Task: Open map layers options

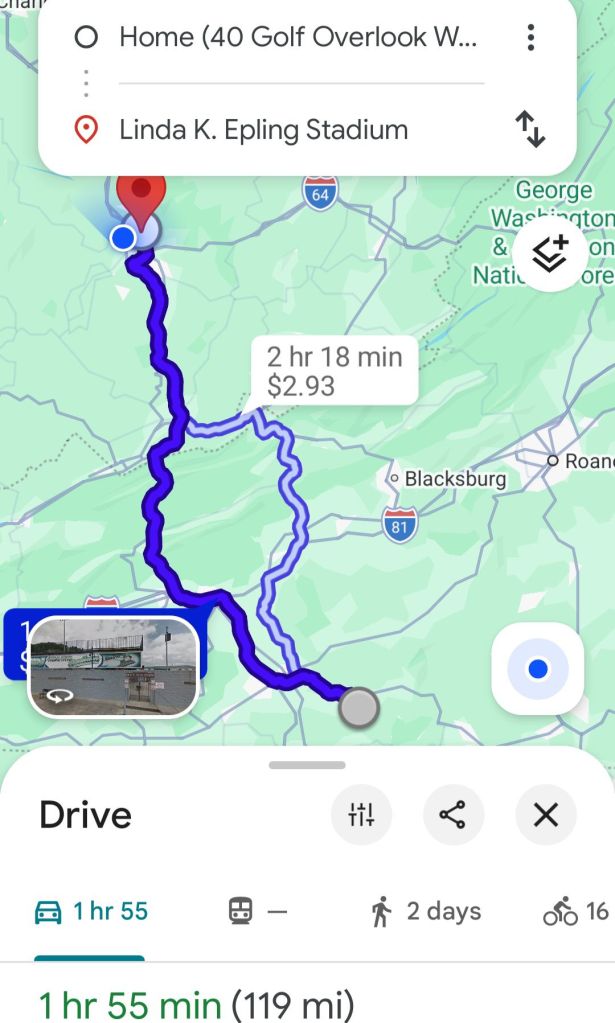Action: 550,255
